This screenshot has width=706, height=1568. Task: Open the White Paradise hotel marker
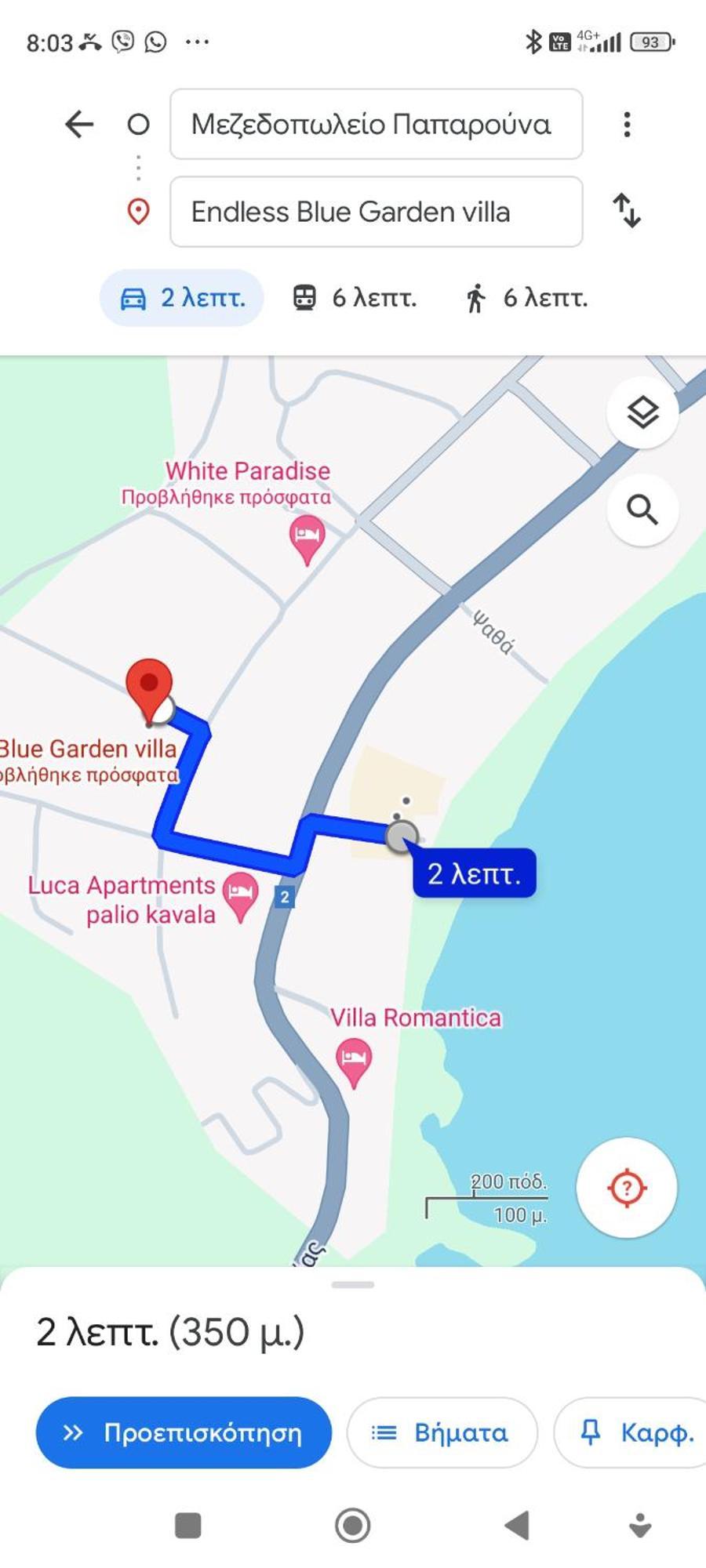pos(307,538)
